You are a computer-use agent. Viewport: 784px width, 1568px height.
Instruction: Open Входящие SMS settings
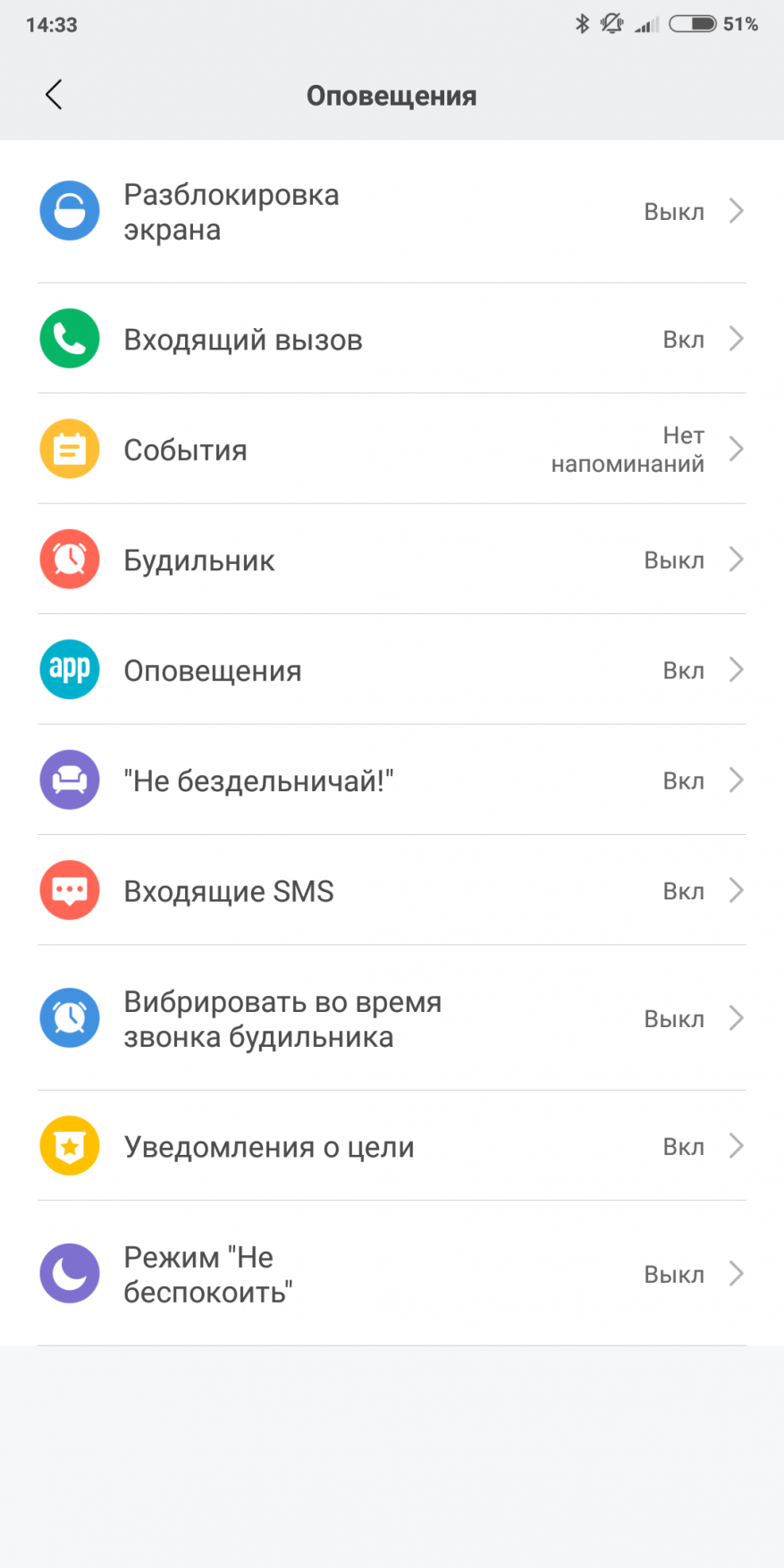tap(392, 891)
